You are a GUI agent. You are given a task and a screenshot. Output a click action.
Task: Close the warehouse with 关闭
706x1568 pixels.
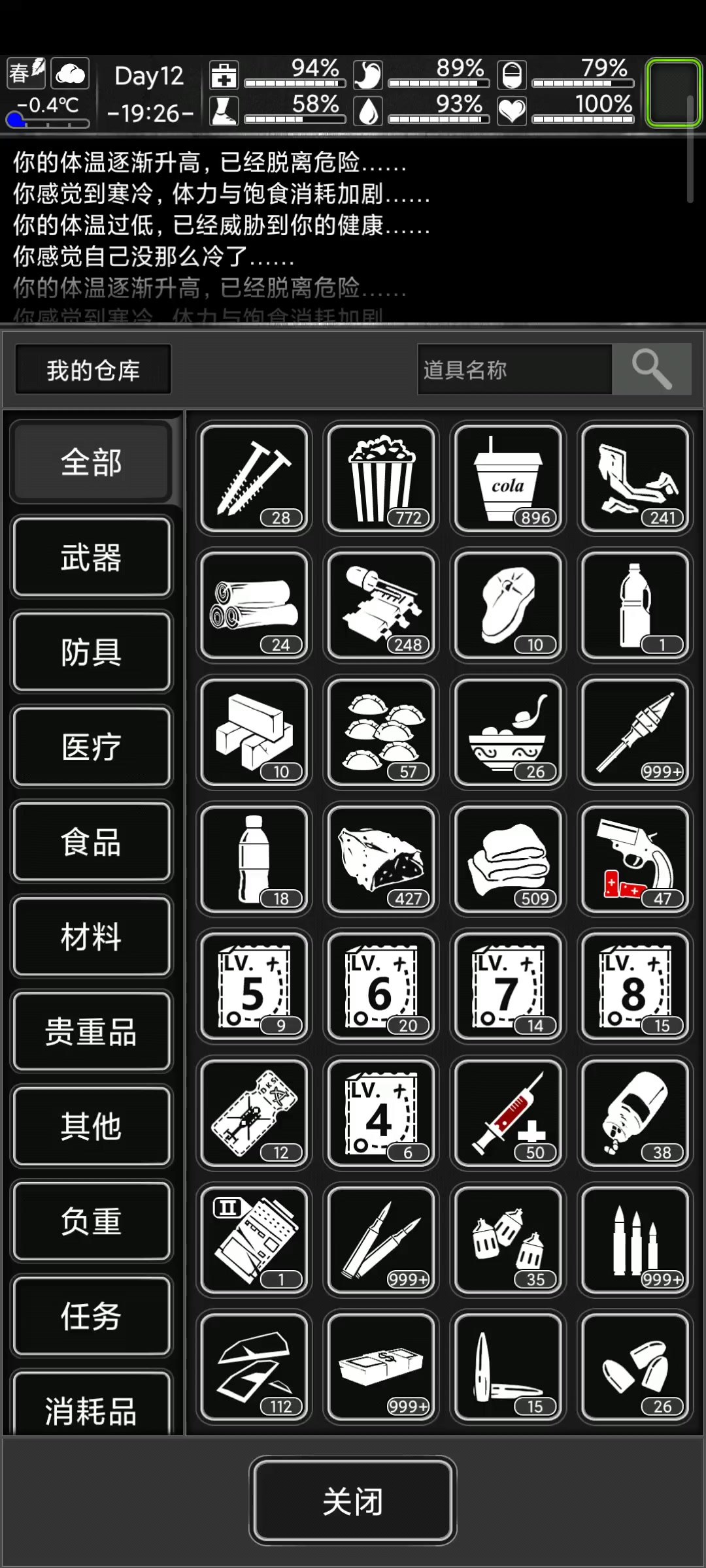[x=352, y=1501]
